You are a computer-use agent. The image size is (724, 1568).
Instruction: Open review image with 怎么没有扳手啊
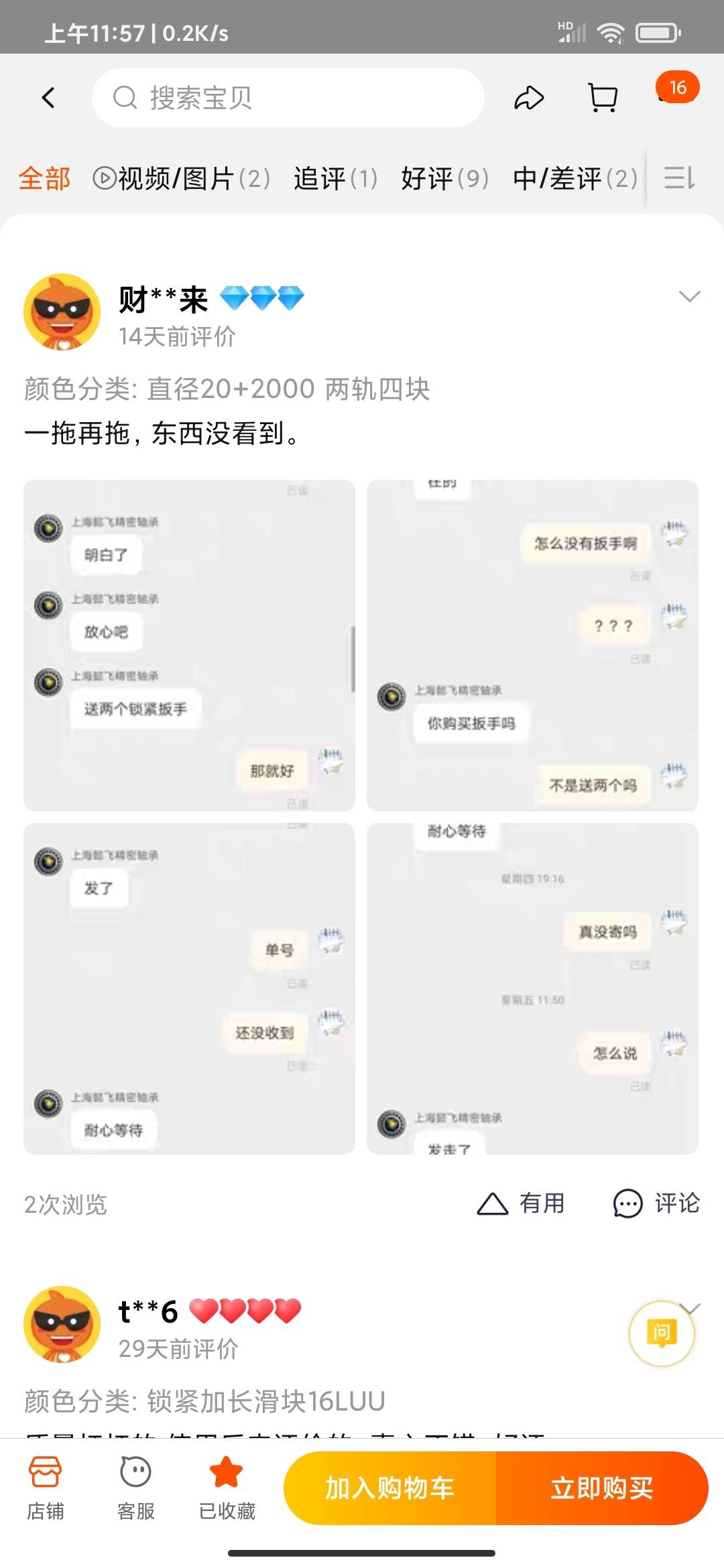click(532, 645)
